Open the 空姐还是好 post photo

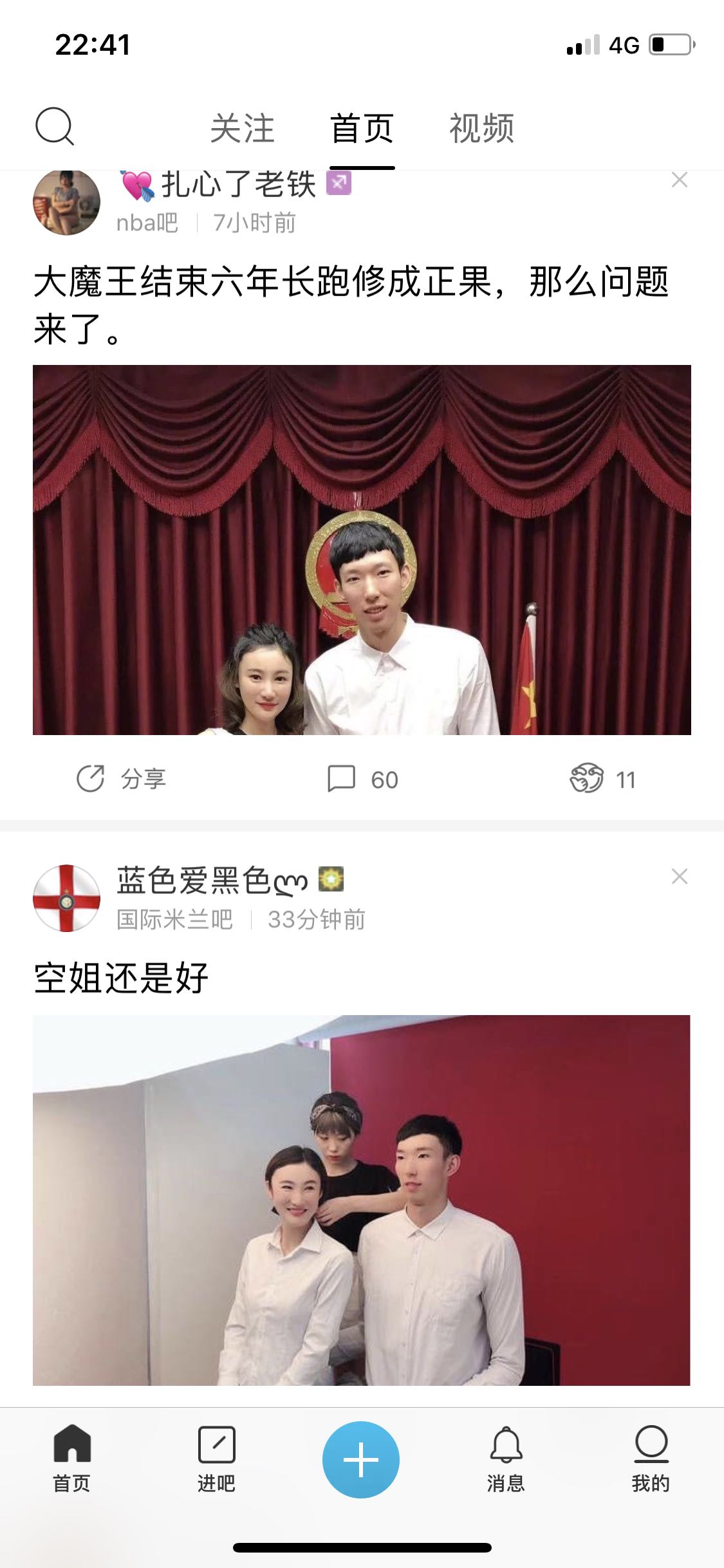coord(362,1200)
